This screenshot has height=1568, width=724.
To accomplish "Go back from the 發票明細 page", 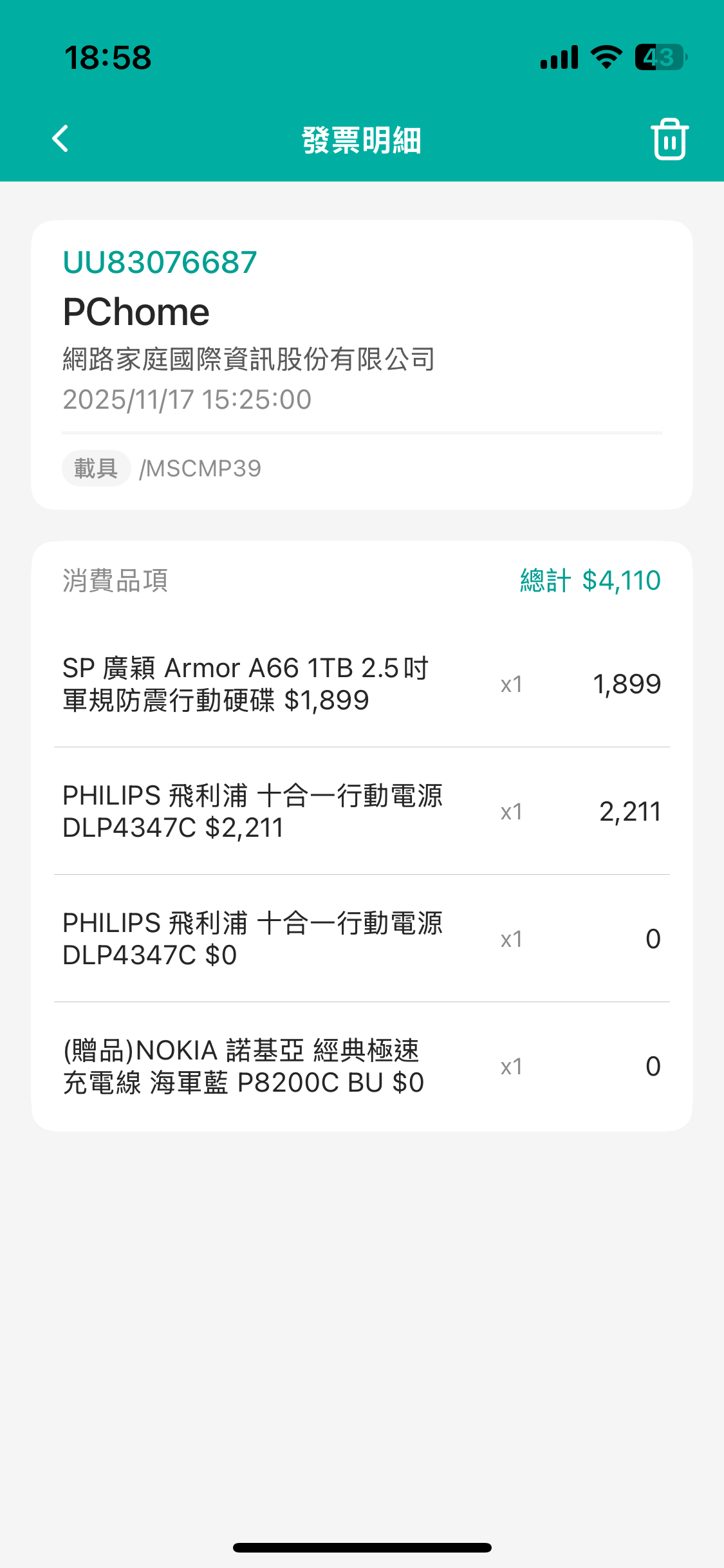I will click(x=60, y=139).
